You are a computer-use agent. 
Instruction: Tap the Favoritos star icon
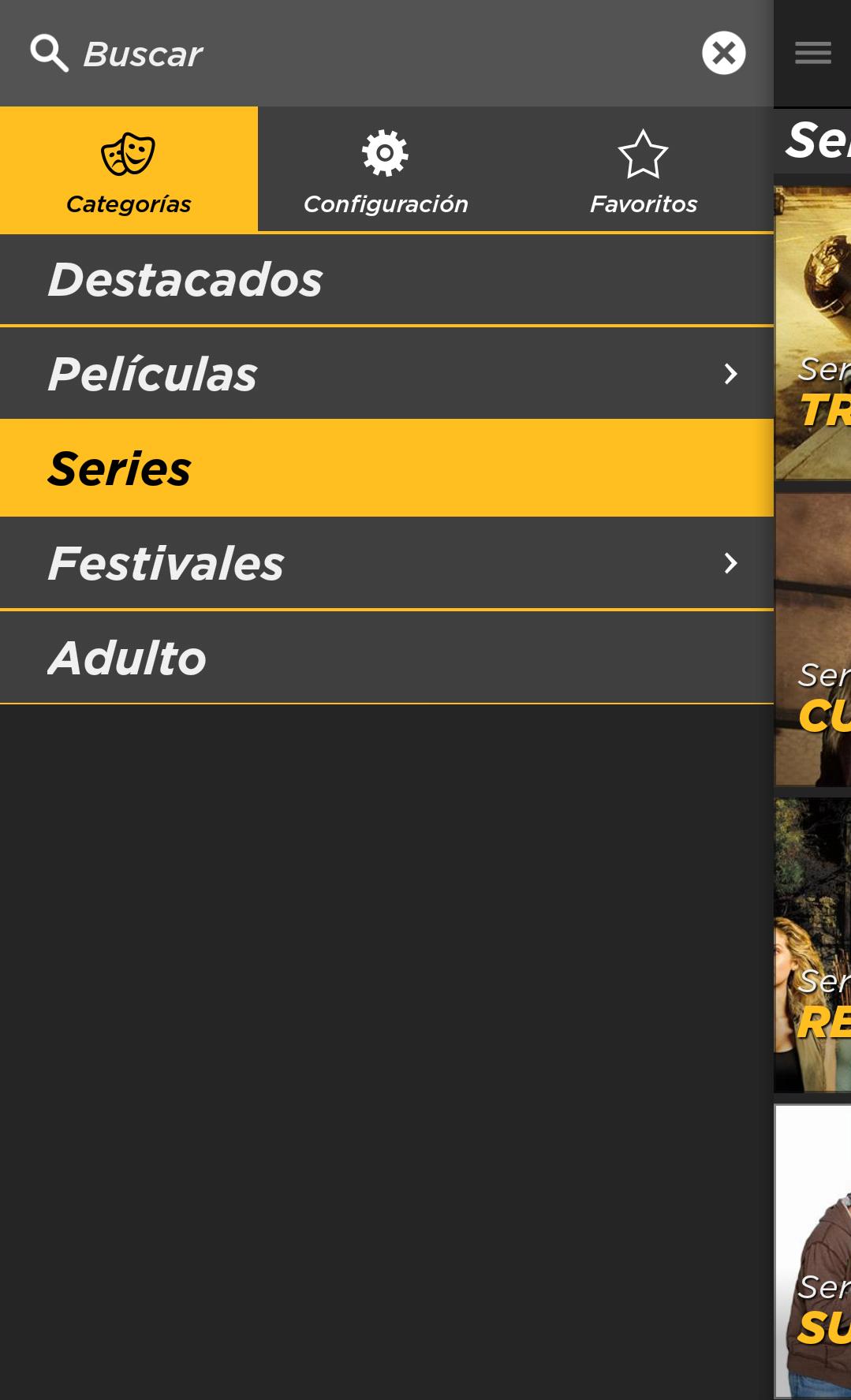(x=643, y=155)
